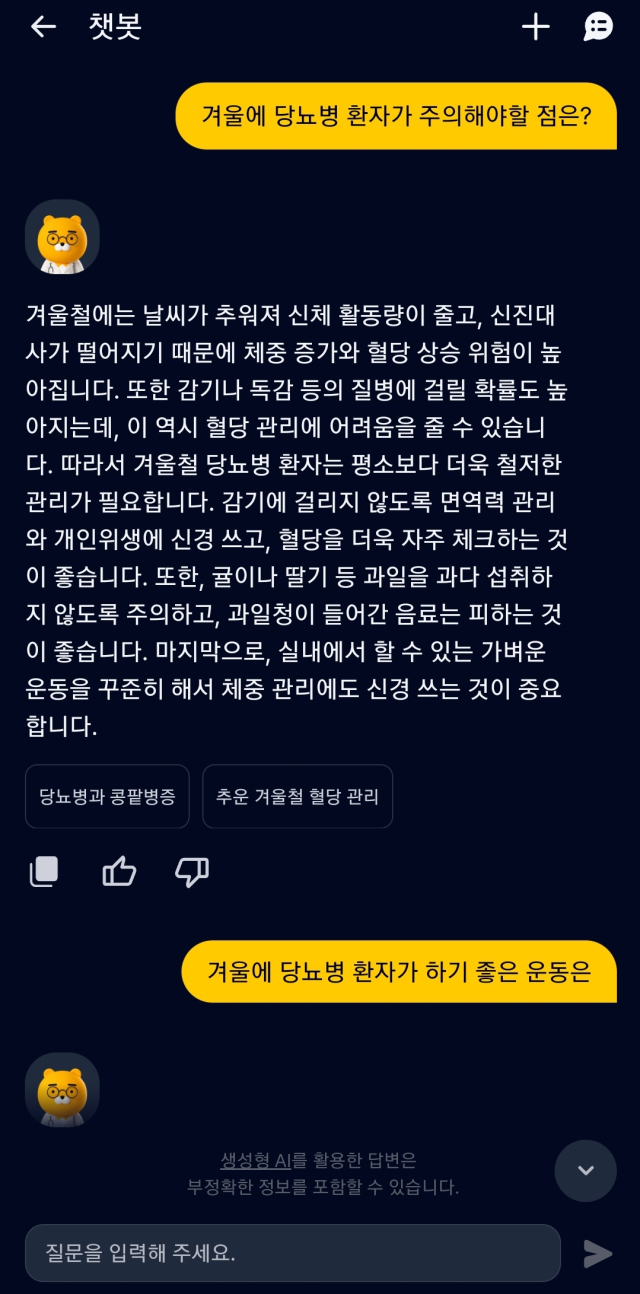Start a new chat with plus icon

[536, 27]
